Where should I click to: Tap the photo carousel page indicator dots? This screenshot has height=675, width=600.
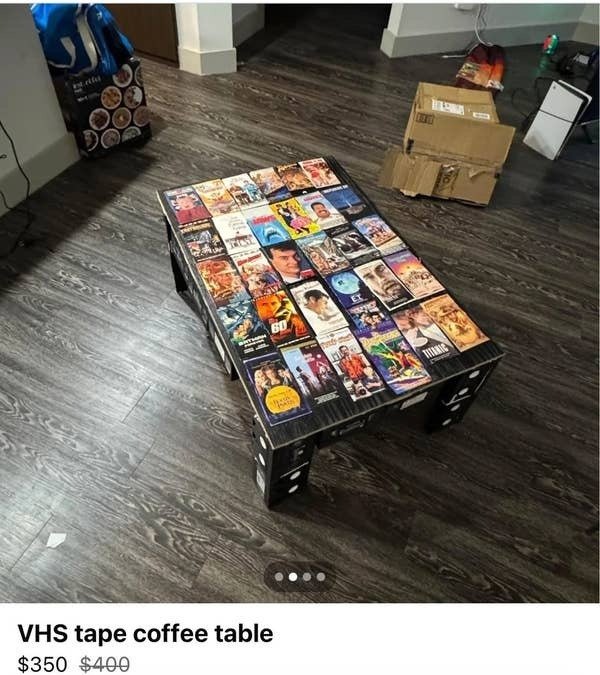[x=300, y=576]
